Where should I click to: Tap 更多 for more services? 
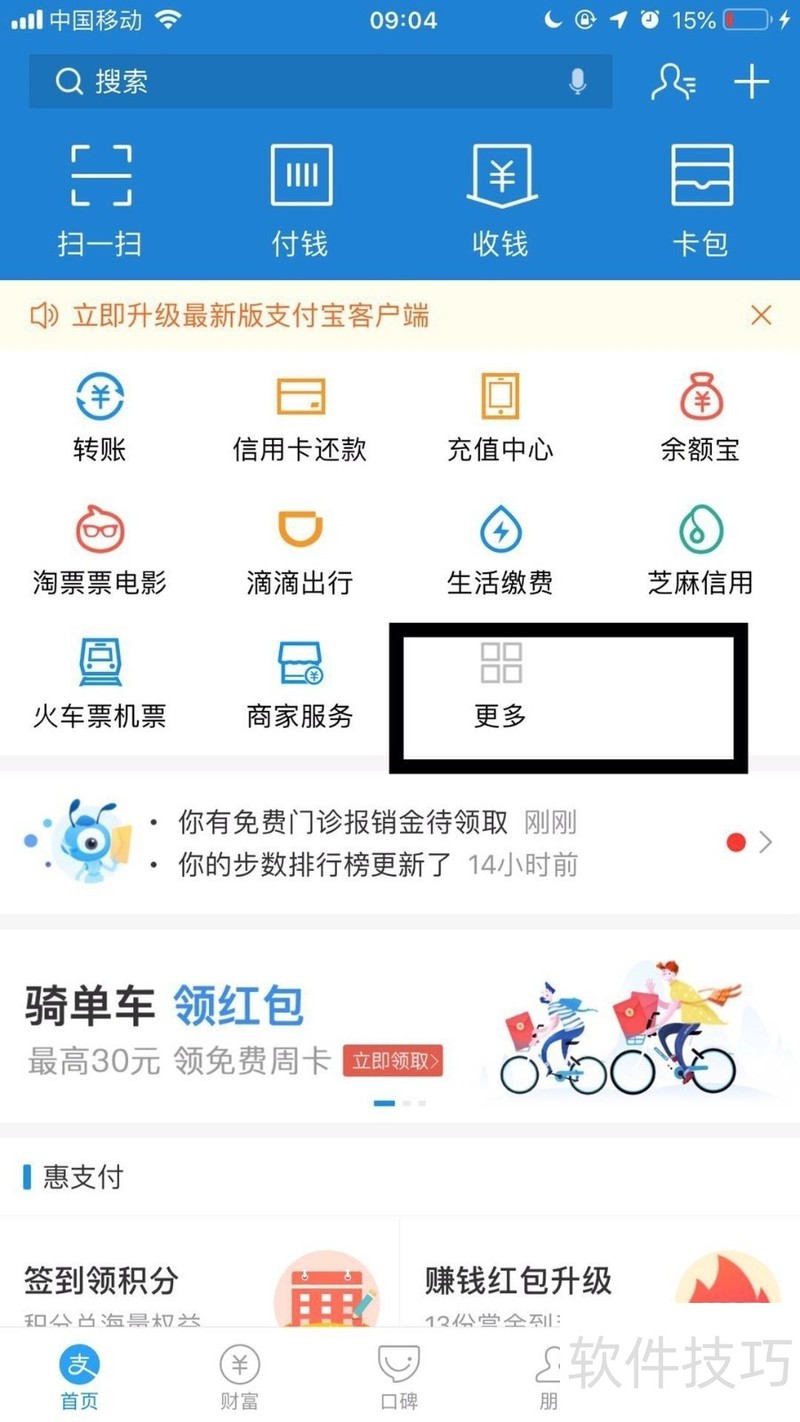tap(500, 685)
